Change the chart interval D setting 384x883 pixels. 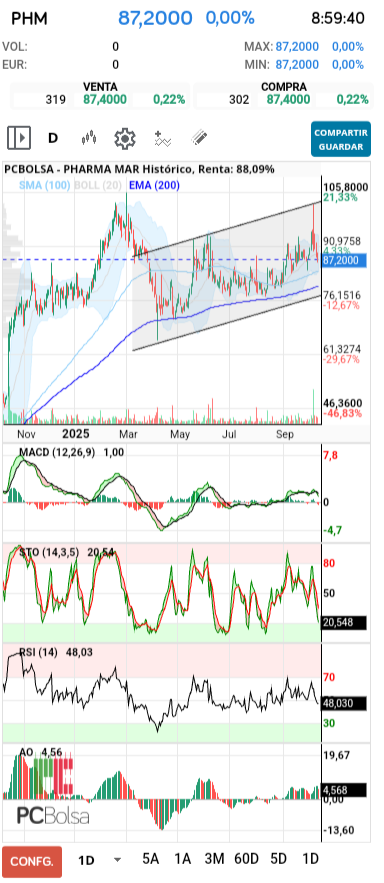pos(53,137)
